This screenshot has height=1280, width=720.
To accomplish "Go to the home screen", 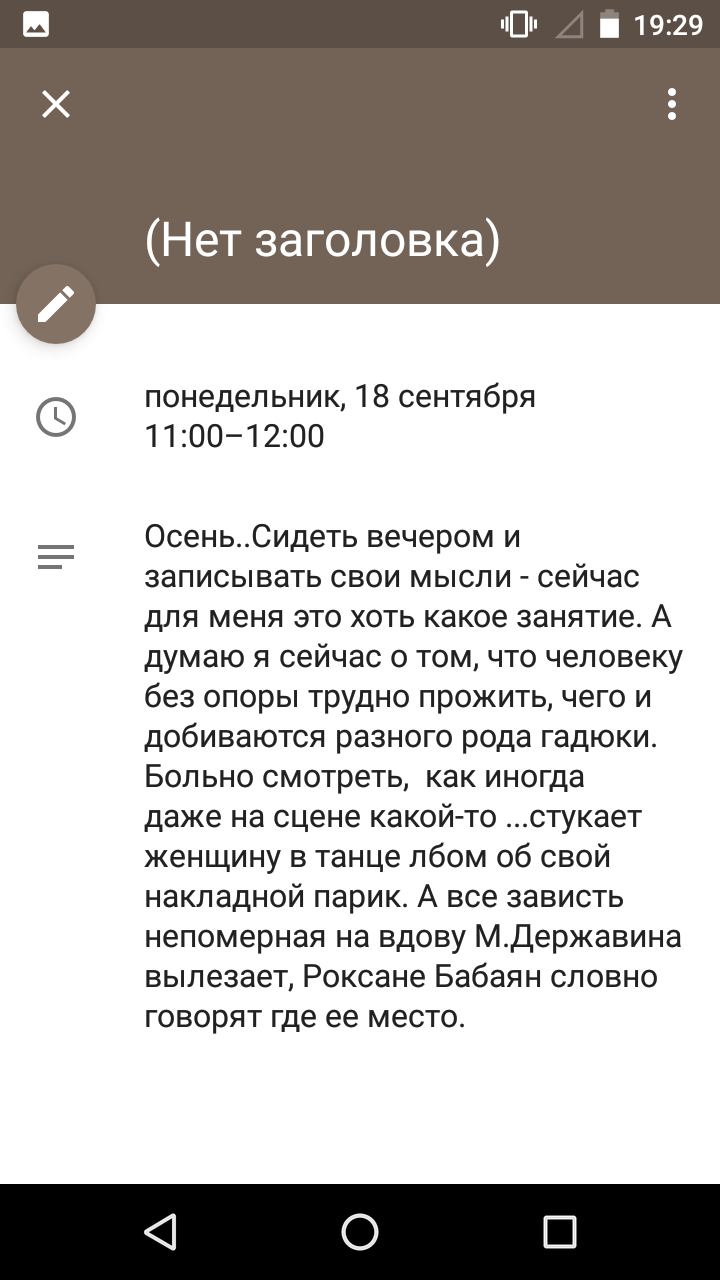I will coord(360,1232).
